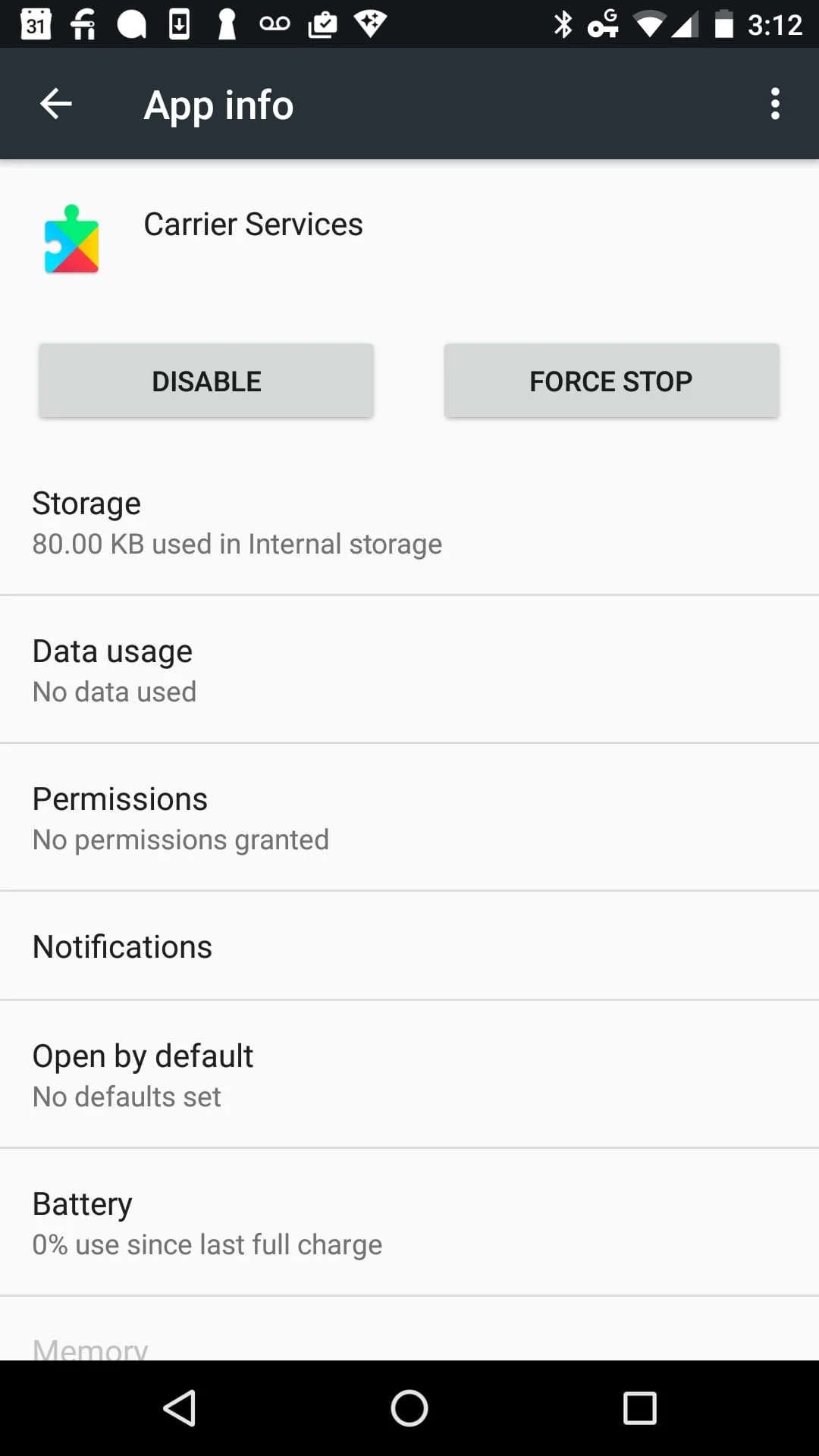Tap the back arrow in App info

pos(55,104)
